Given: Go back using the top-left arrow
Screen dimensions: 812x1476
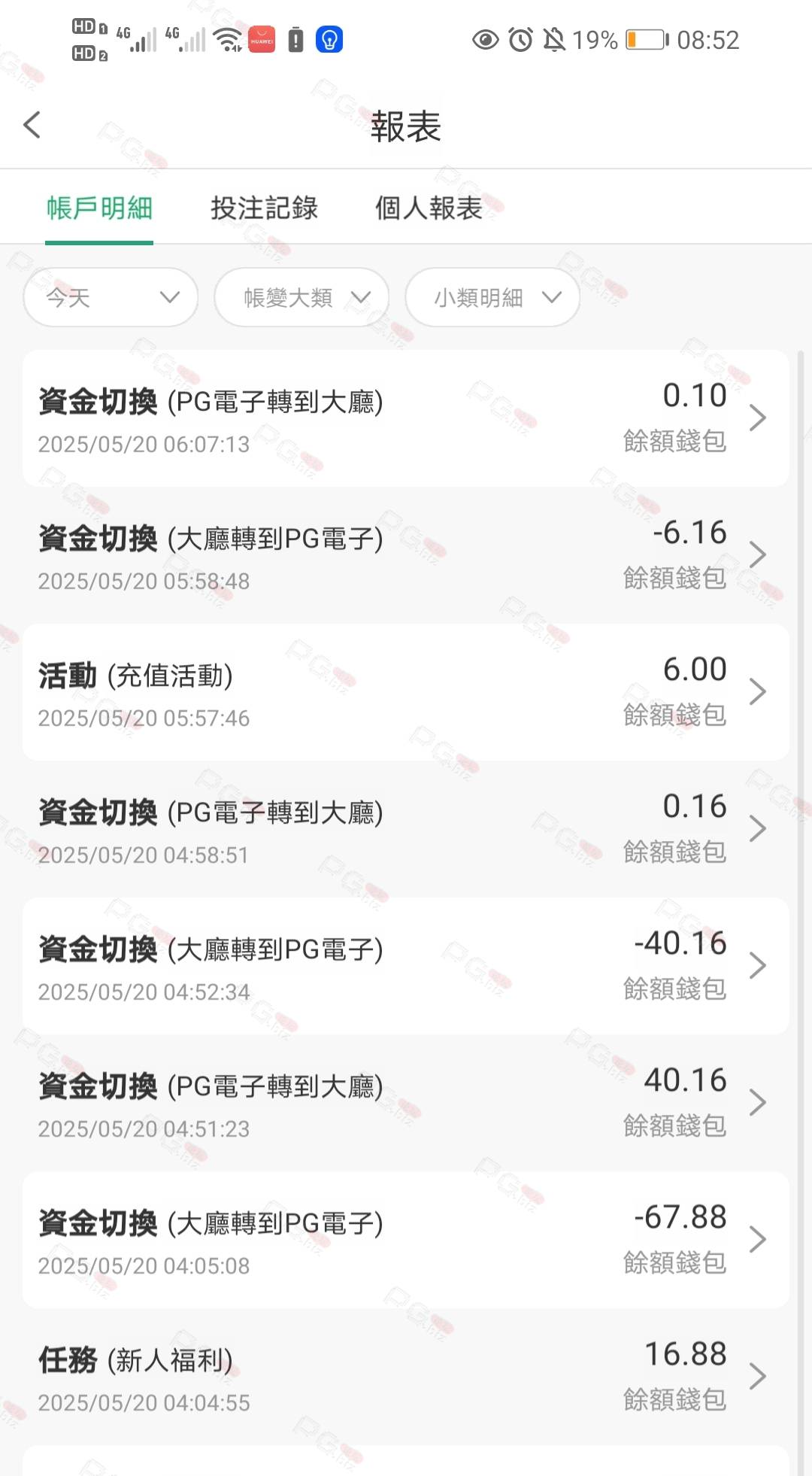Looking at the screenshot, I should point(32,125).
